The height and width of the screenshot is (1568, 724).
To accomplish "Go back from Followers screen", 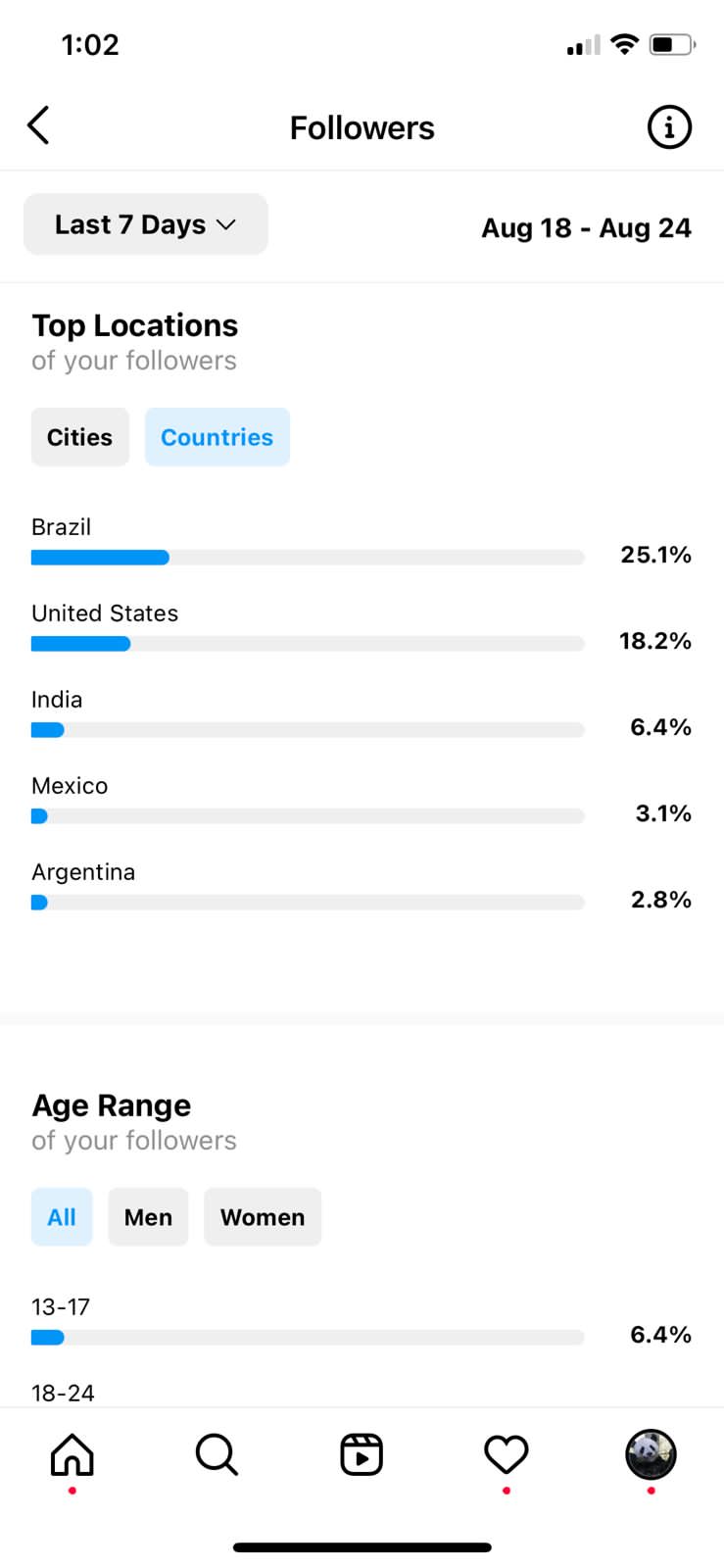I will (x=38, y=125).
